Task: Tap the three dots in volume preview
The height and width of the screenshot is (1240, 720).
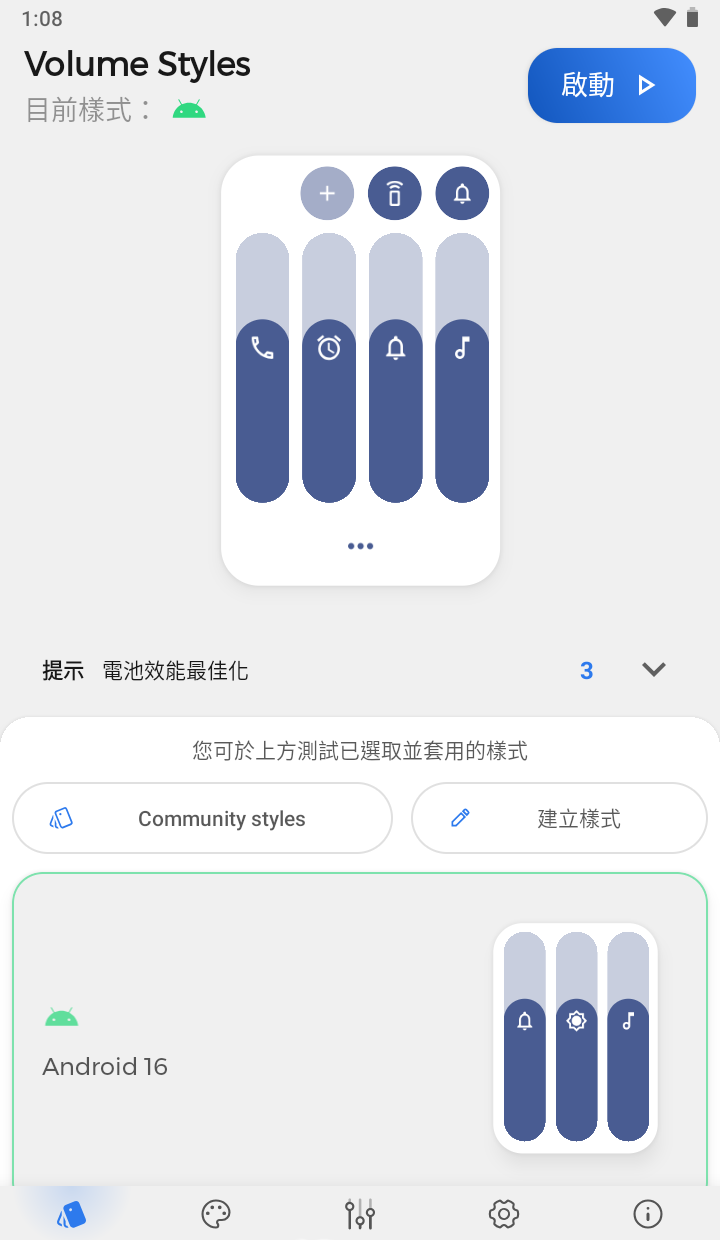Action: point(360,546)
